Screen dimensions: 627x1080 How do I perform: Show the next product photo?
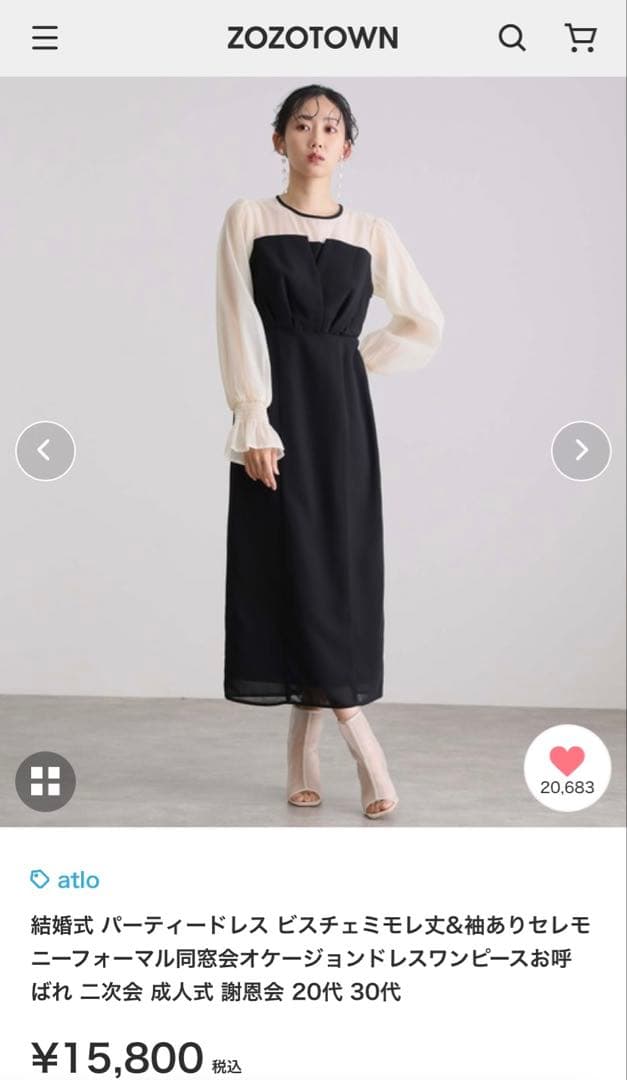click(581, 451)
